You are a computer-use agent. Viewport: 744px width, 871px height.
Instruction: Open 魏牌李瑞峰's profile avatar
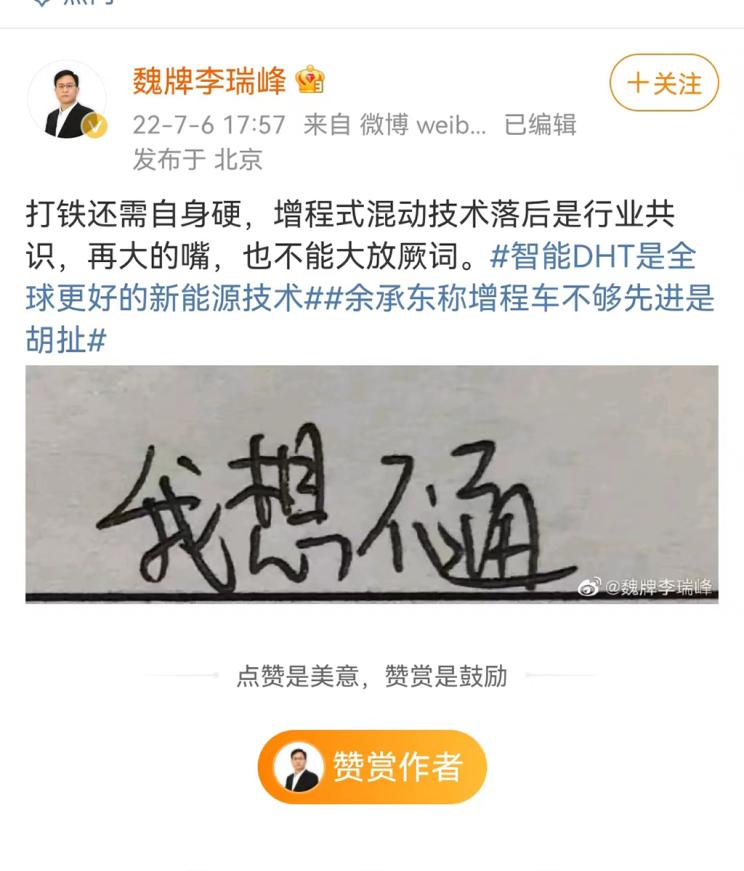[x=67, y=100]
